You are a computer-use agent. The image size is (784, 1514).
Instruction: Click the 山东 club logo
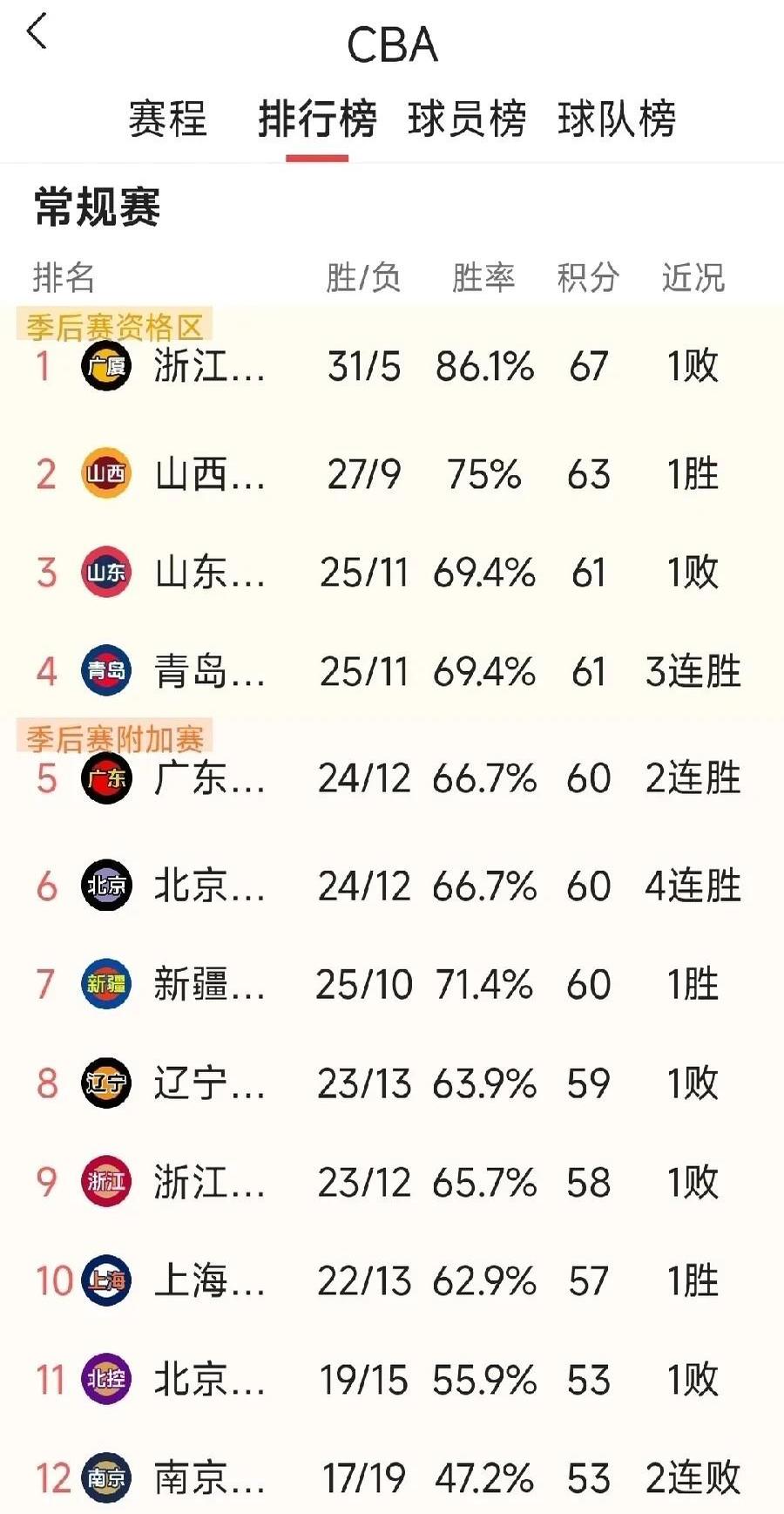coord(105,573)
